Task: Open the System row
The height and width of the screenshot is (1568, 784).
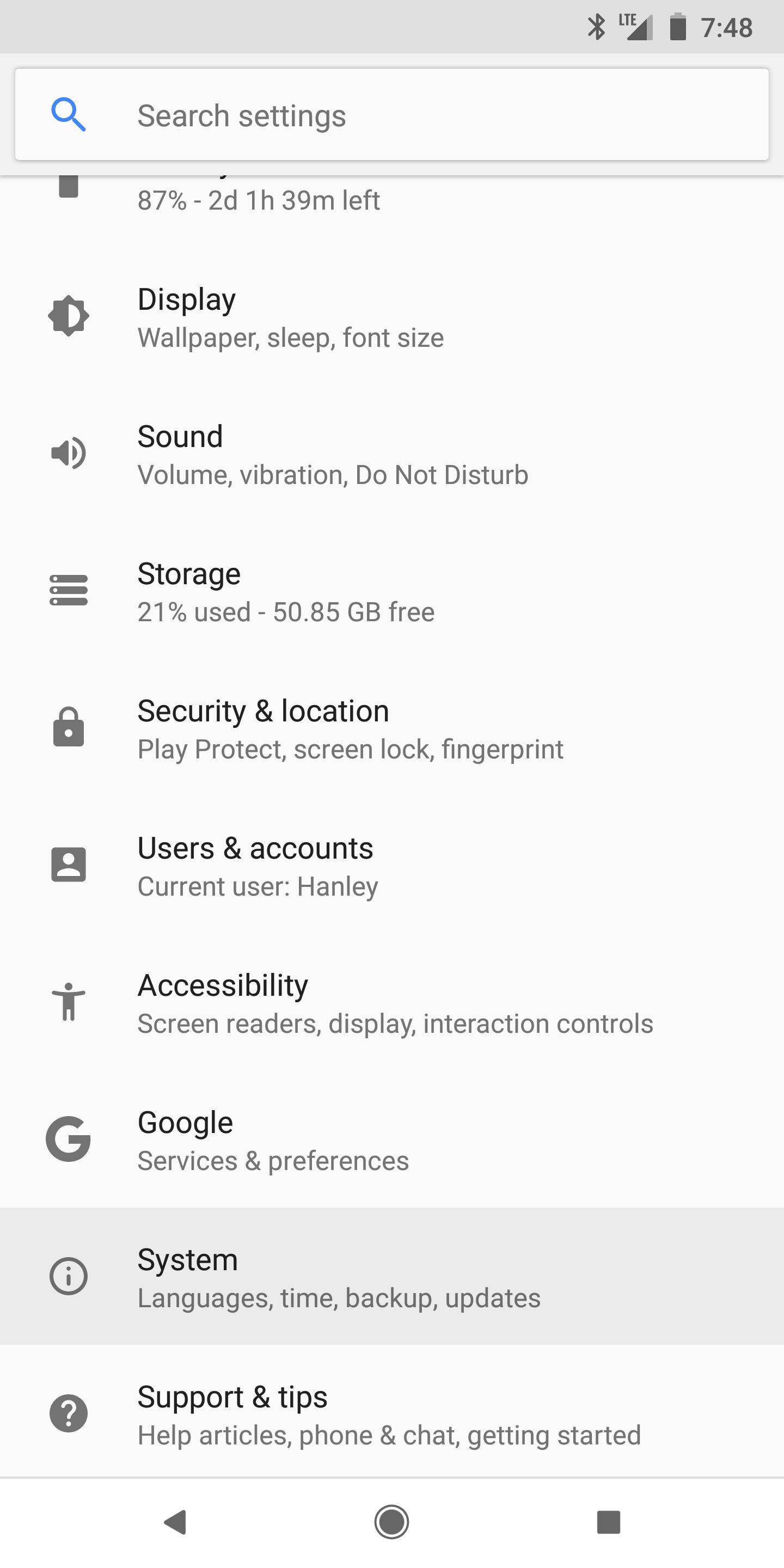Action: click(x=392, y=1276)
